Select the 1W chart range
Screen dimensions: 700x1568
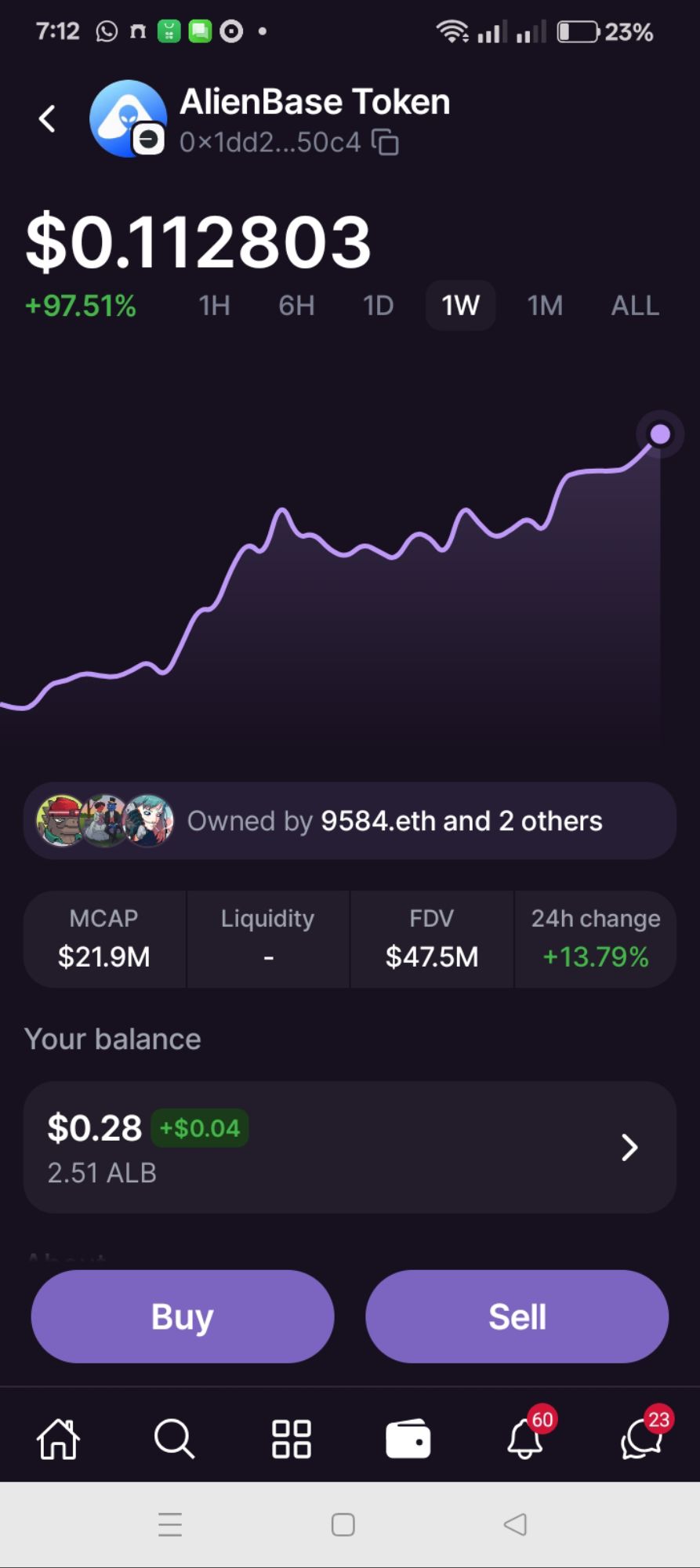tap(460, 305)
